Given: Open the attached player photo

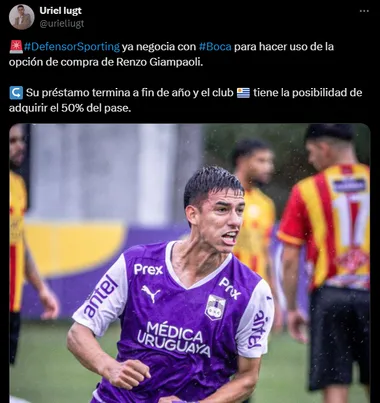Looking at the screenshot, I should pos(190,263).
